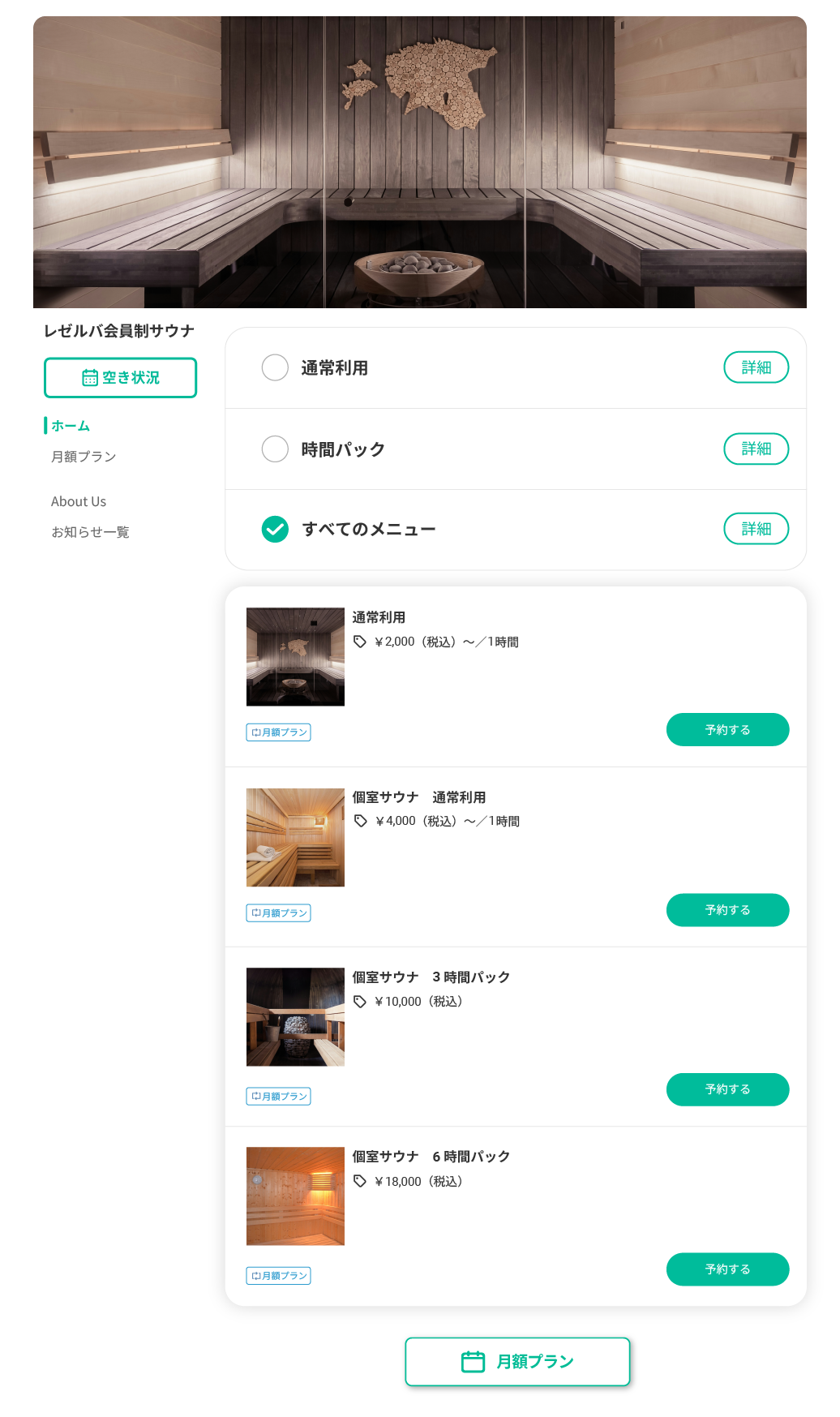This screenshot has width=840, height=1417.
Task: Select the 時間パック radio option
Action: pos(275,449)
